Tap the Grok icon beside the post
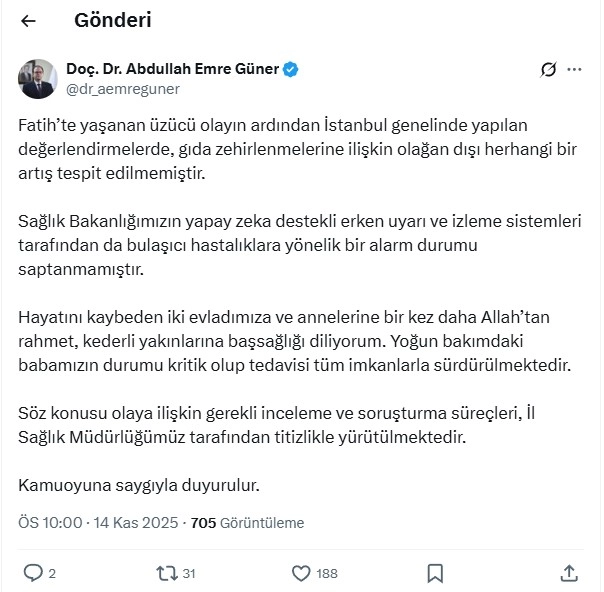 [547, 70]
